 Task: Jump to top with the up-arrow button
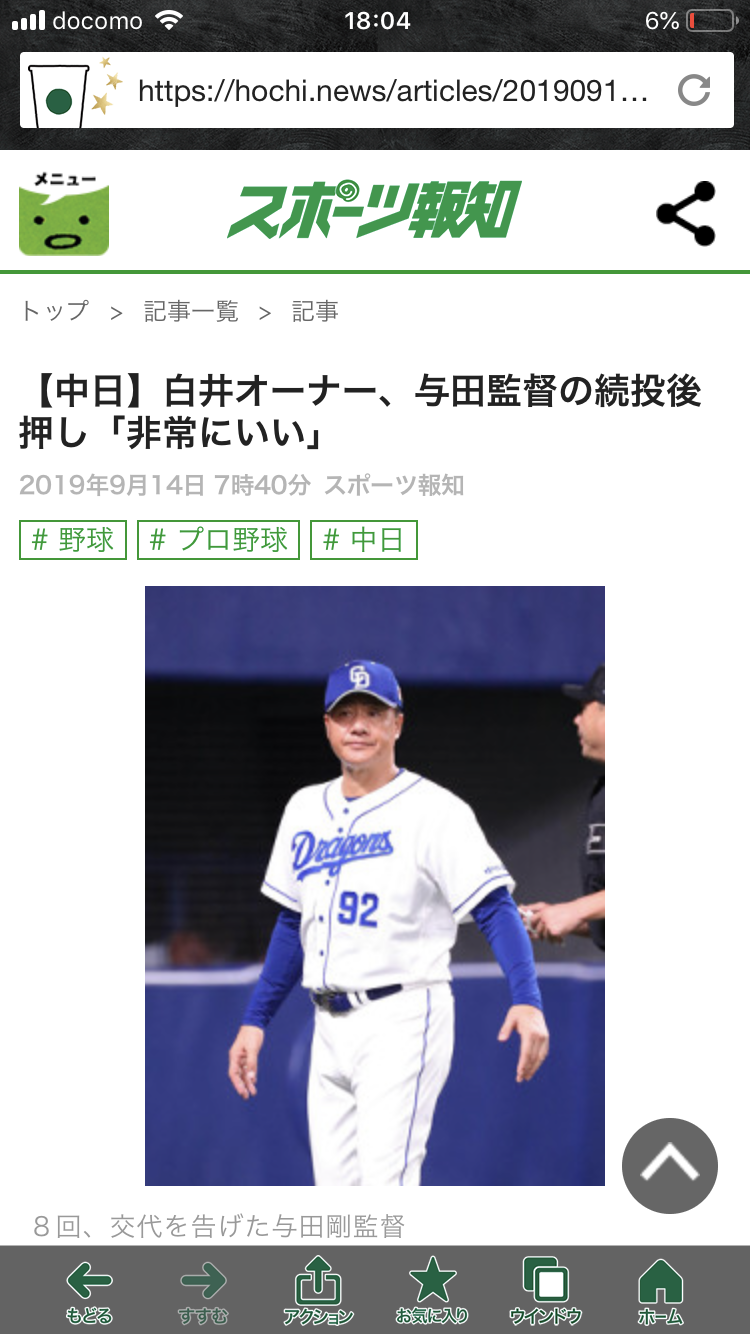point(669,1166)
